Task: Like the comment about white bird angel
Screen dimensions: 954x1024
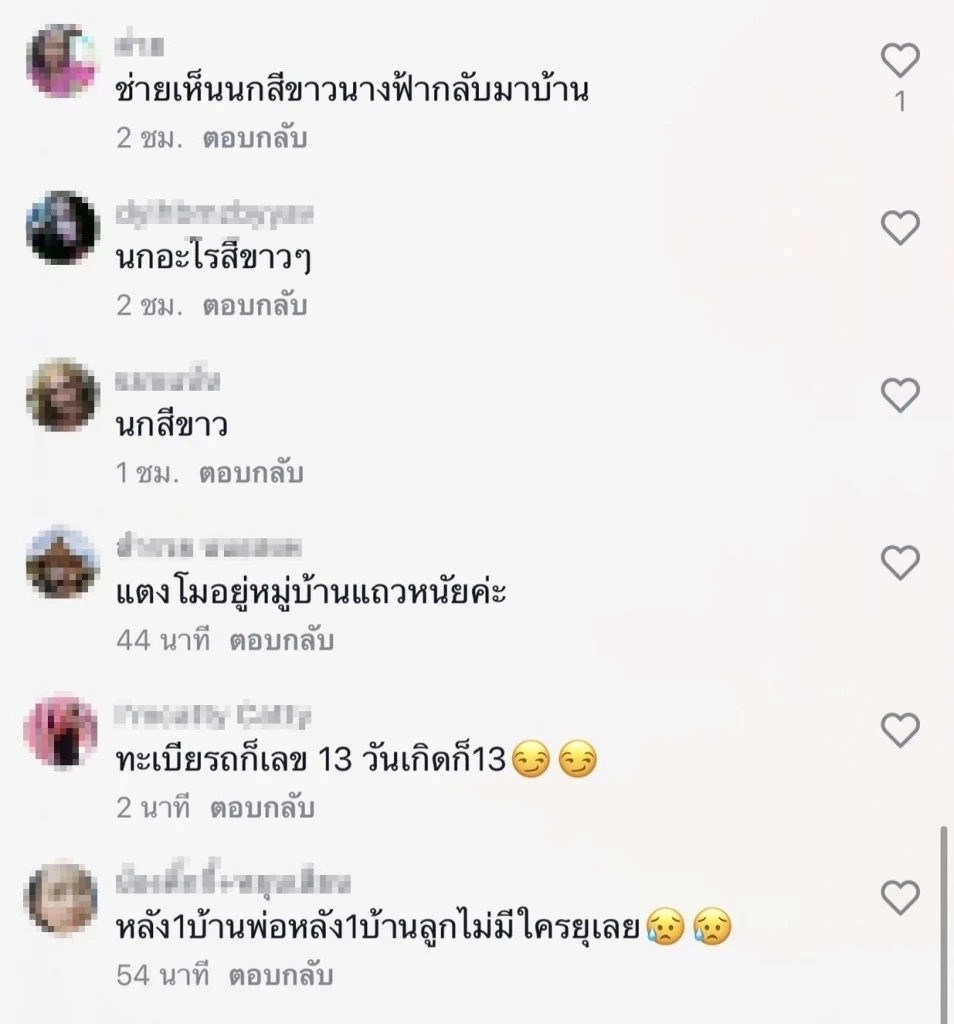Action: 901,59
